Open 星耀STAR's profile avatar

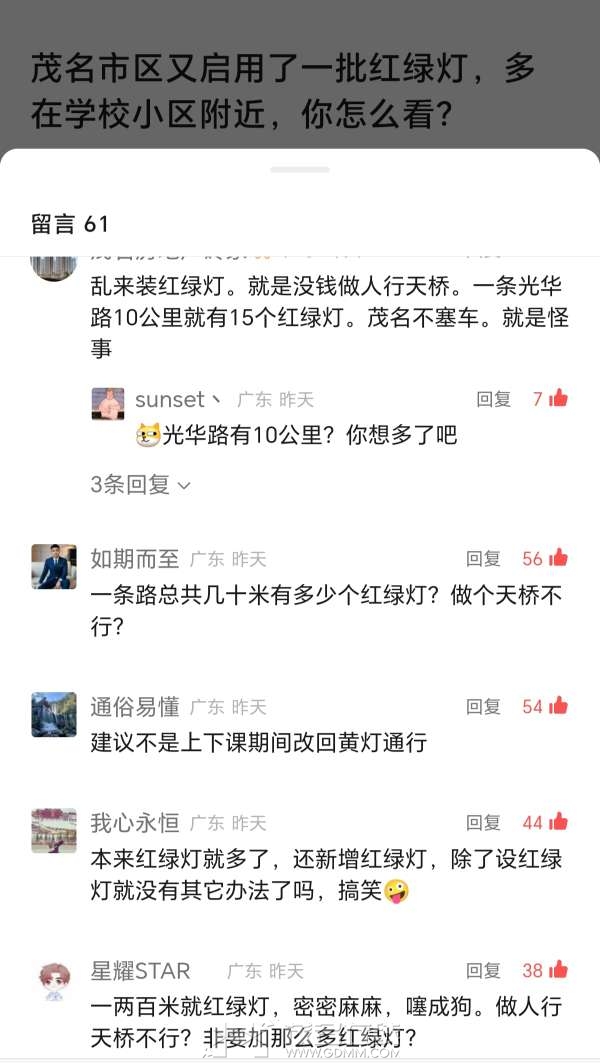point(54,980)
